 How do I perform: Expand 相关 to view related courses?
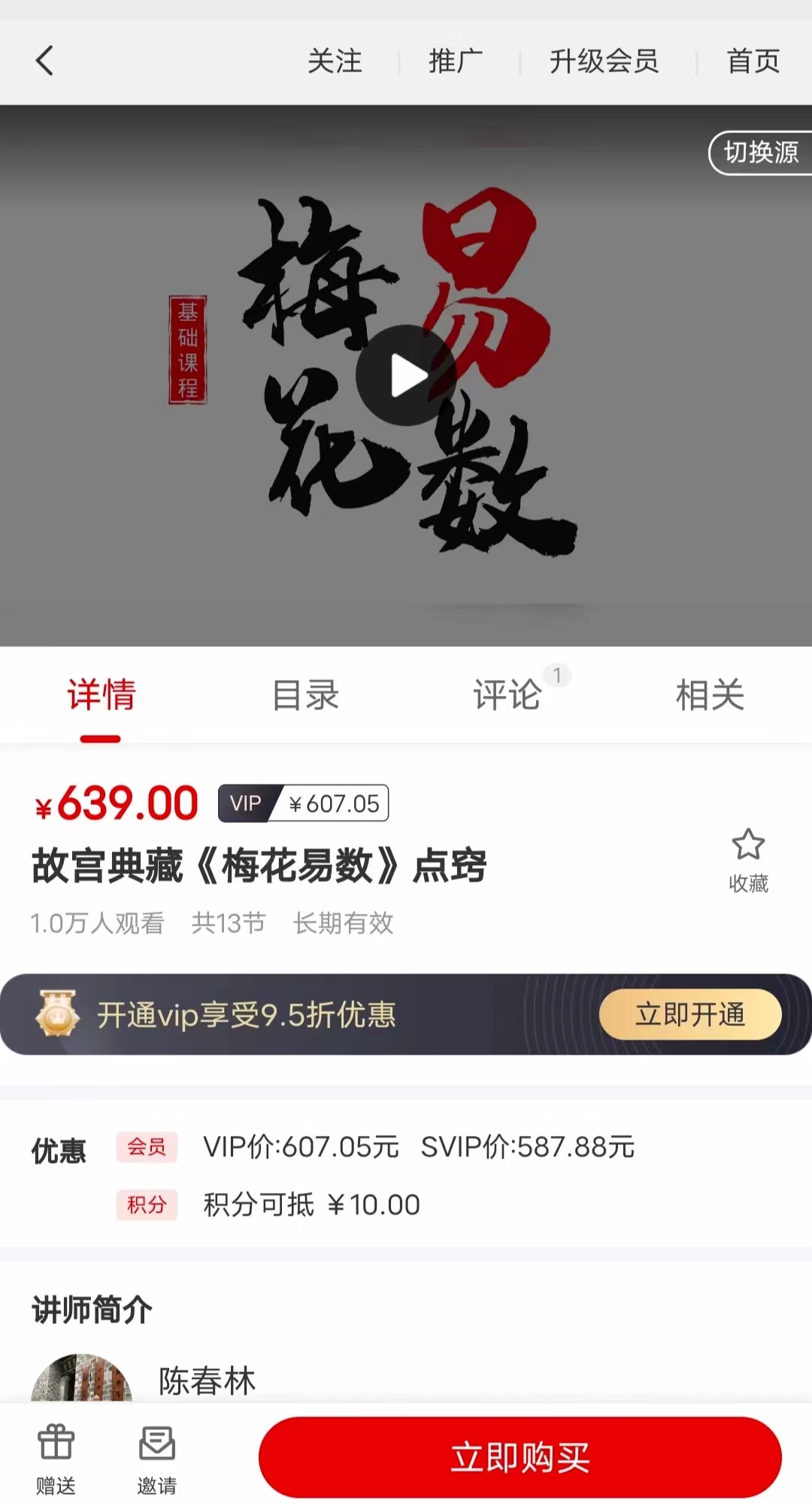(x=710, y=695)
